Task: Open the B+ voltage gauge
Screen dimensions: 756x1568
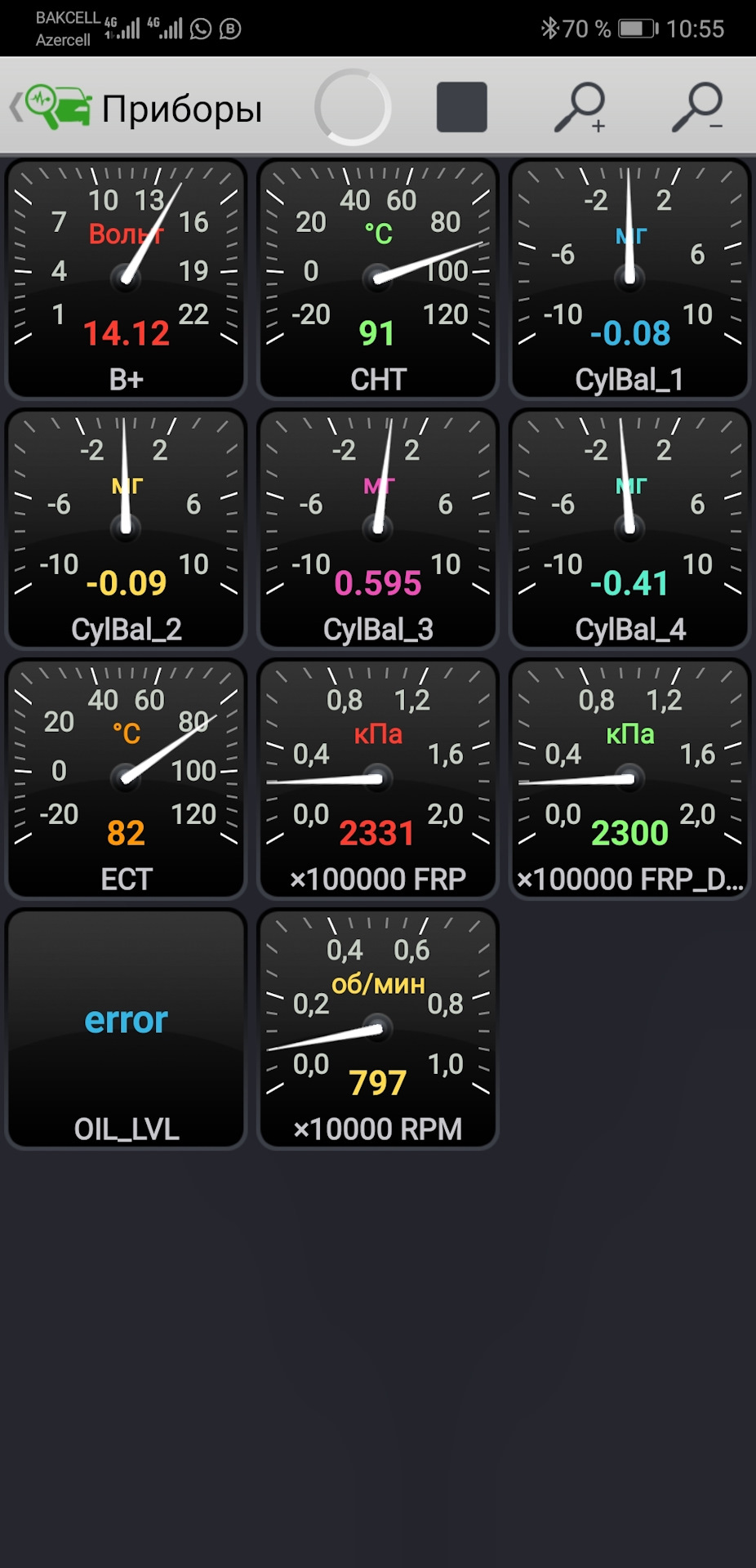Action: click(x=127, y=278)
